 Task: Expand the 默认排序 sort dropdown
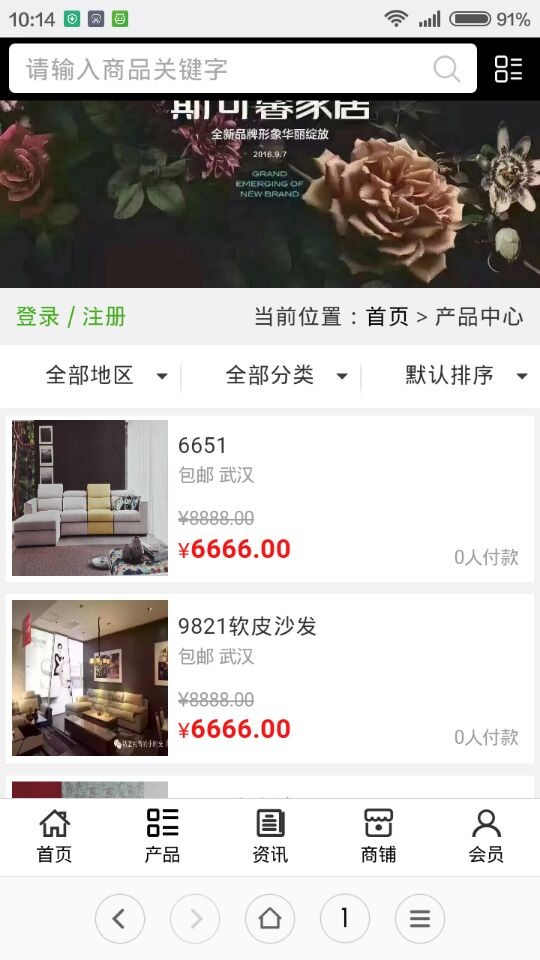point(466,375)
